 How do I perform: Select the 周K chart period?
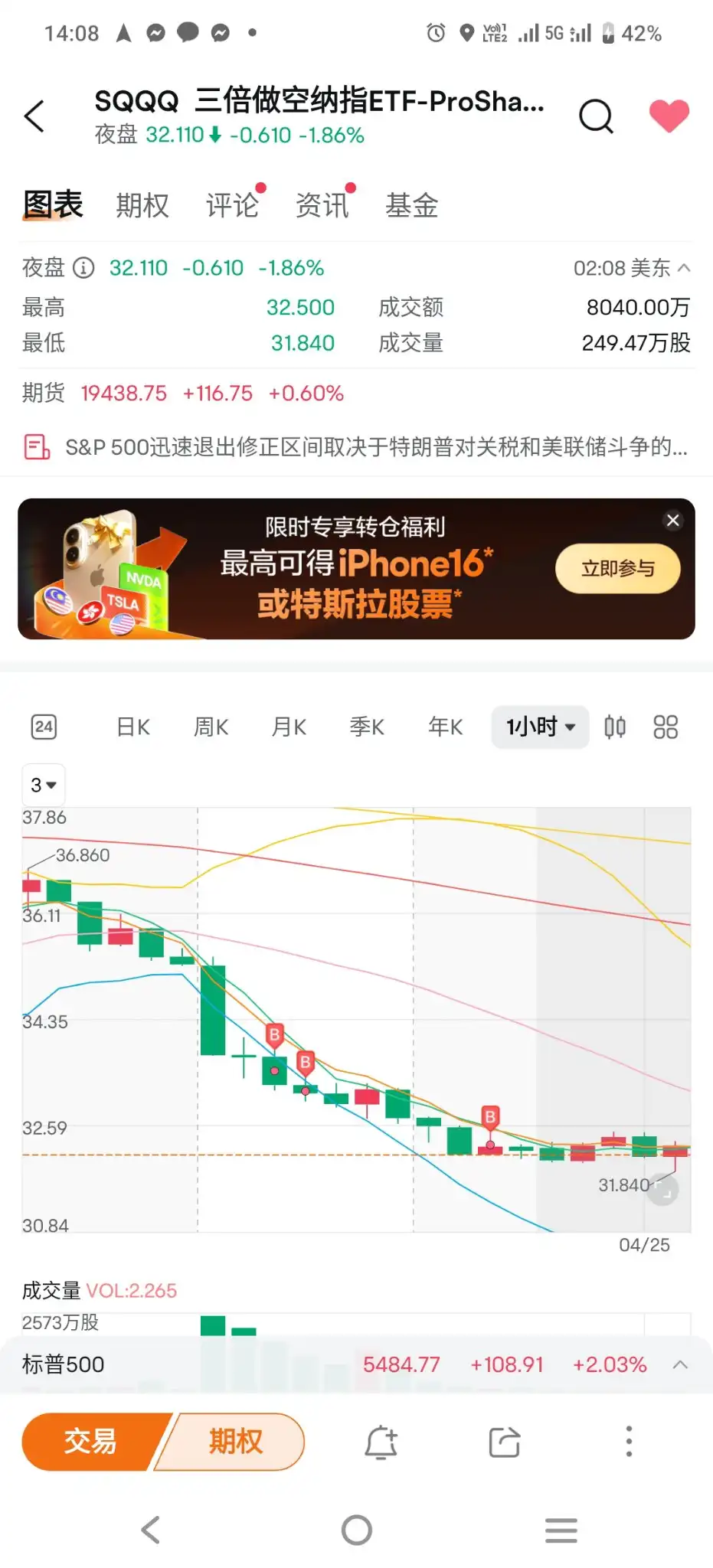pyautogui.click(x=211, y=727)
